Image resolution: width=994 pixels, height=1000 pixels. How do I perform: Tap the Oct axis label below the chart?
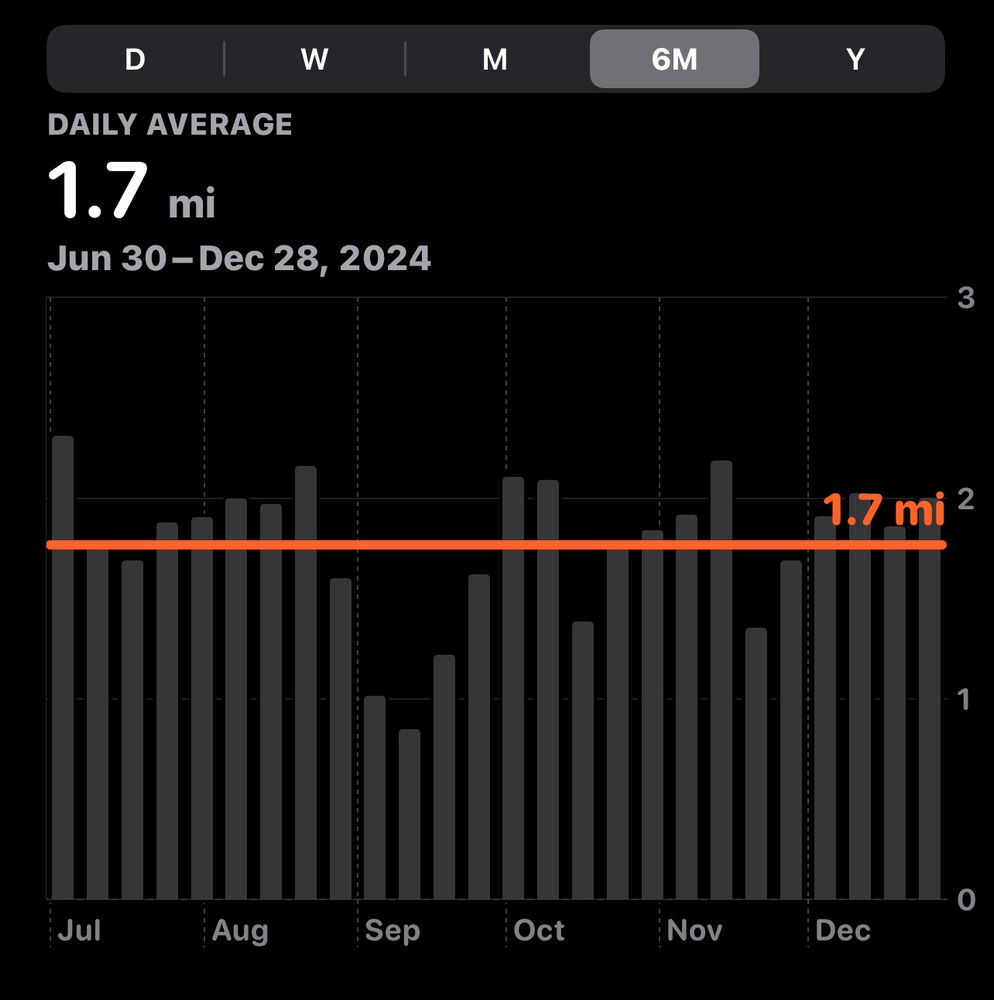point(540,930)
